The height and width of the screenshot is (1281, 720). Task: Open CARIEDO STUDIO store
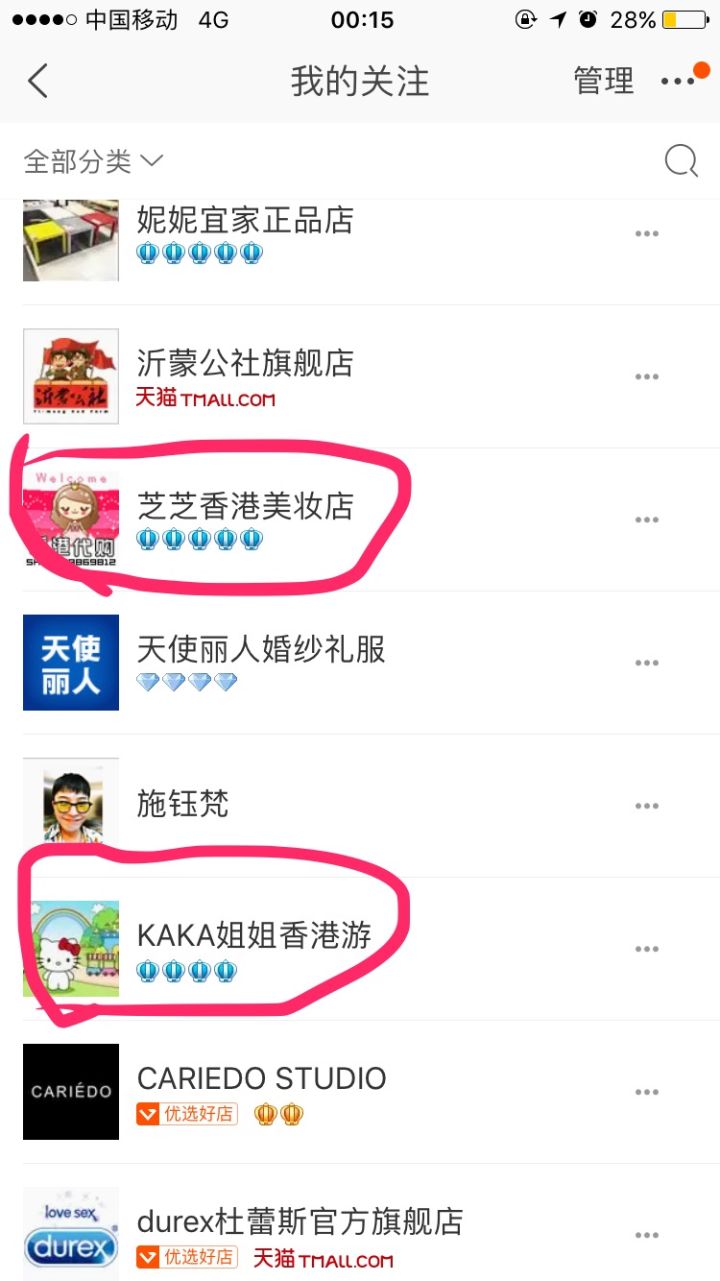point(261,1079)
